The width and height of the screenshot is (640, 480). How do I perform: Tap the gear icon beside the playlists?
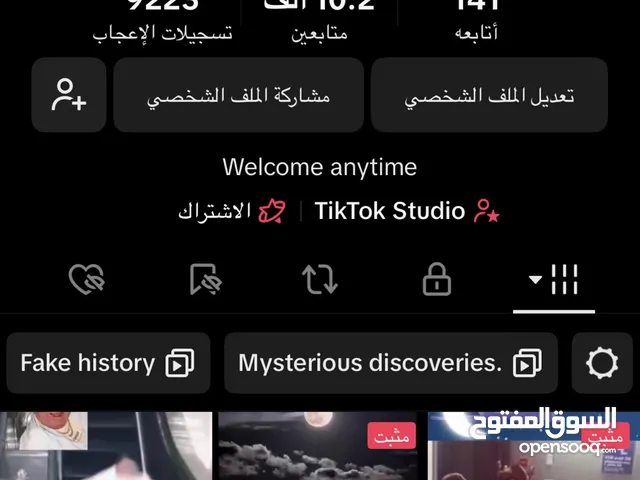(x=602, y=363)
